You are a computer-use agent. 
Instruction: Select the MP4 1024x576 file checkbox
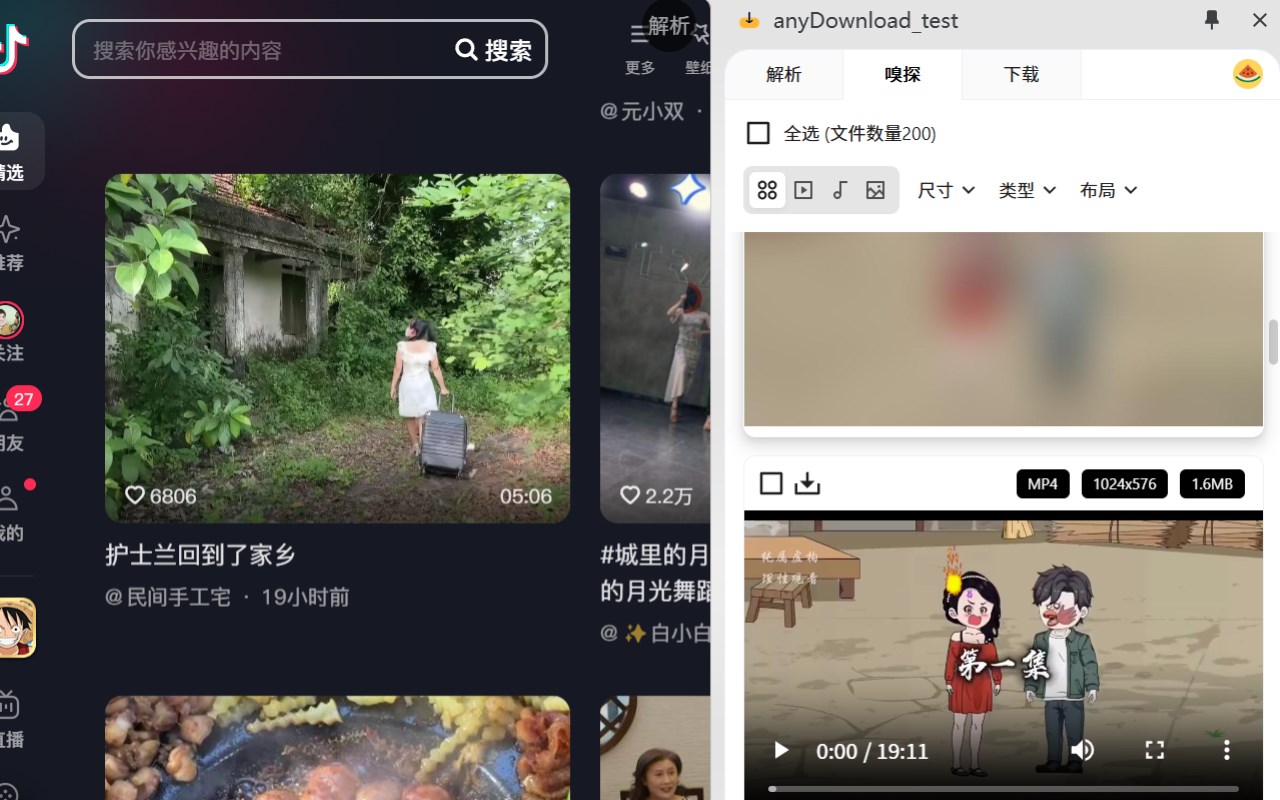pyautogui.click(x=771, y=484)
